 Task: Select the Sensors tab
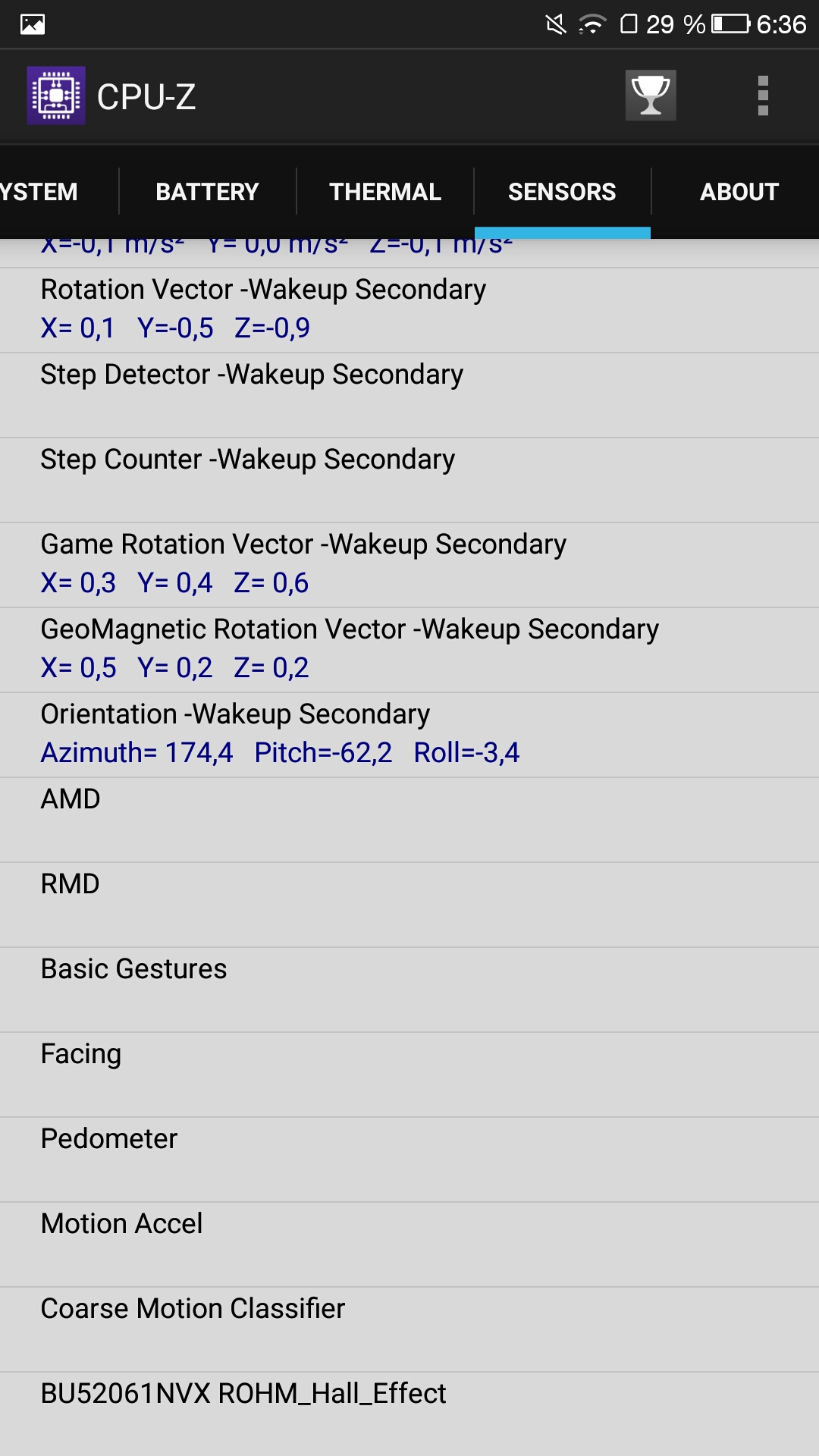tap(562, 192)
